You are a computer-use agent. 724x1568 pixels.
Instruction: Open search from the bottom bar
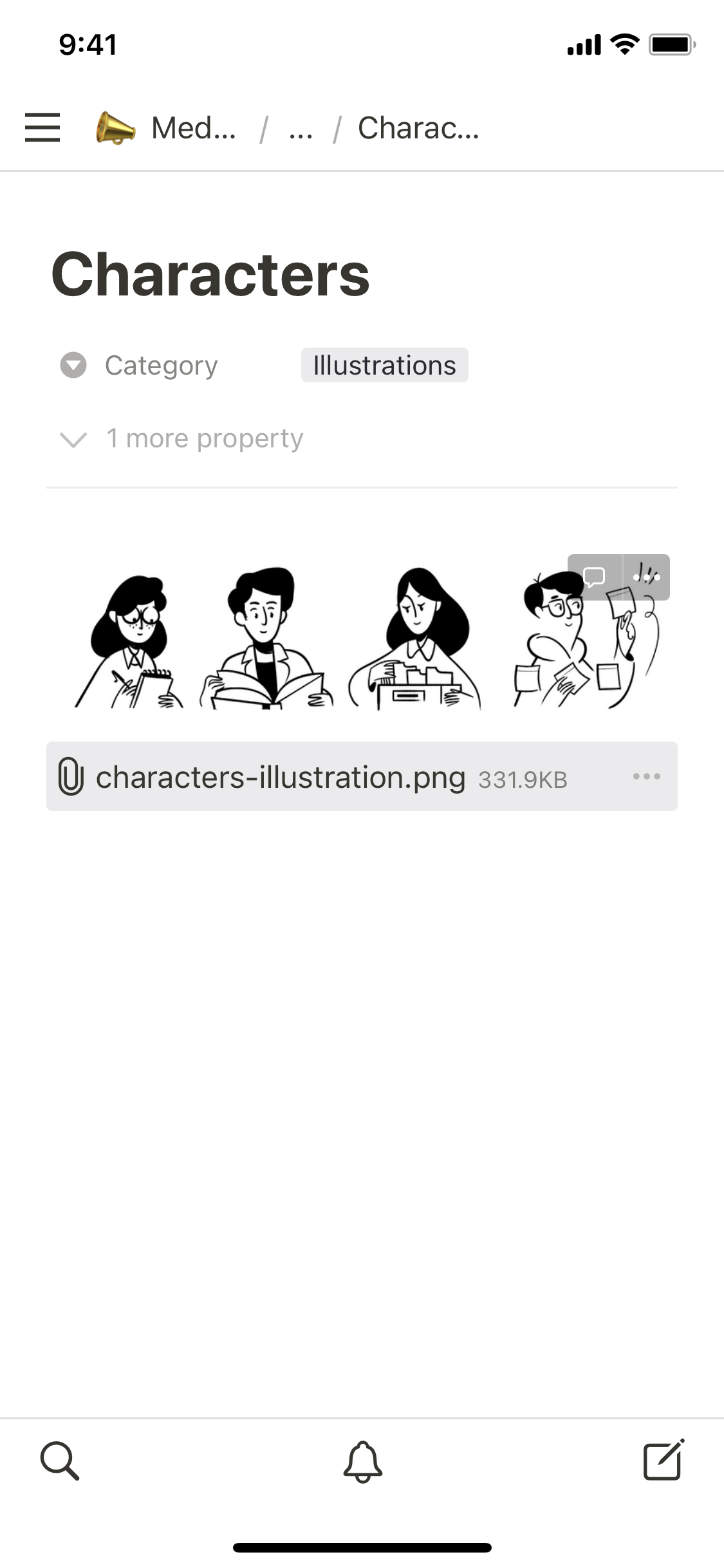[x=60, y=1461]
